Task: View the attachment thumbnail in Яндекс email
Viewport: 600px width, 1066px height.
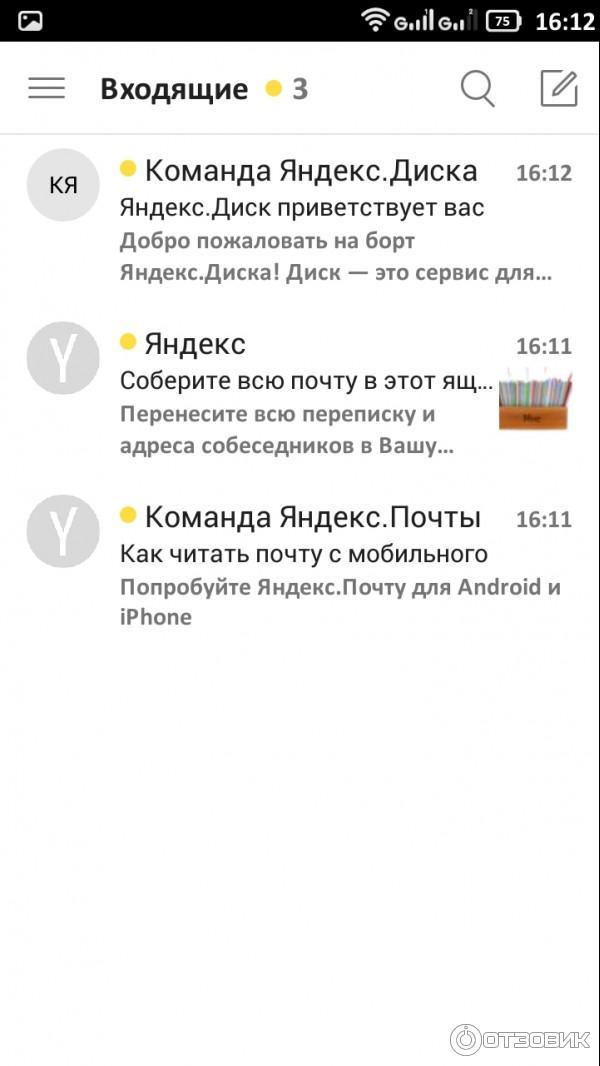Action: [x=535, y=398]
